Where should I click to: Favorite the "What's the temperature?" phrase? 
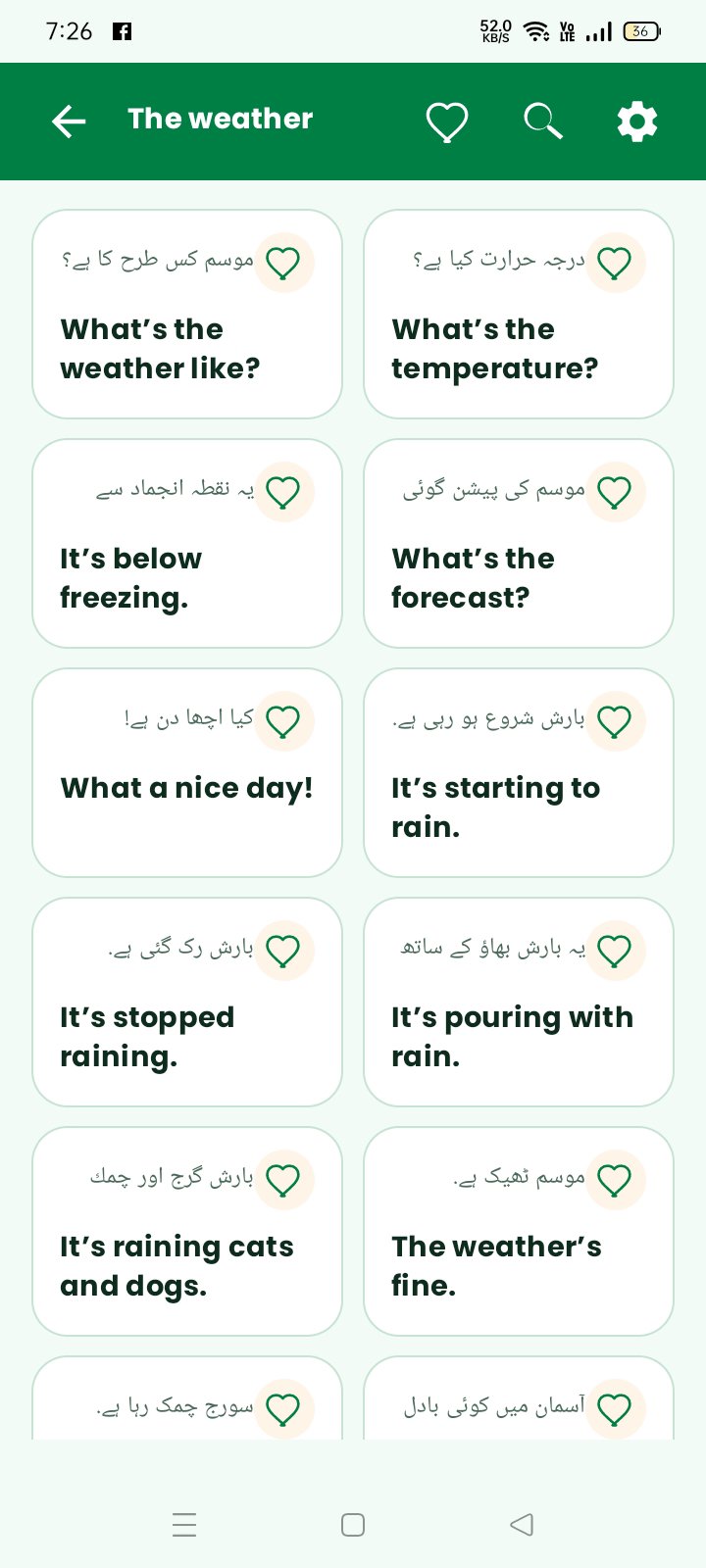pyautogui.click(x=615, y=263)
